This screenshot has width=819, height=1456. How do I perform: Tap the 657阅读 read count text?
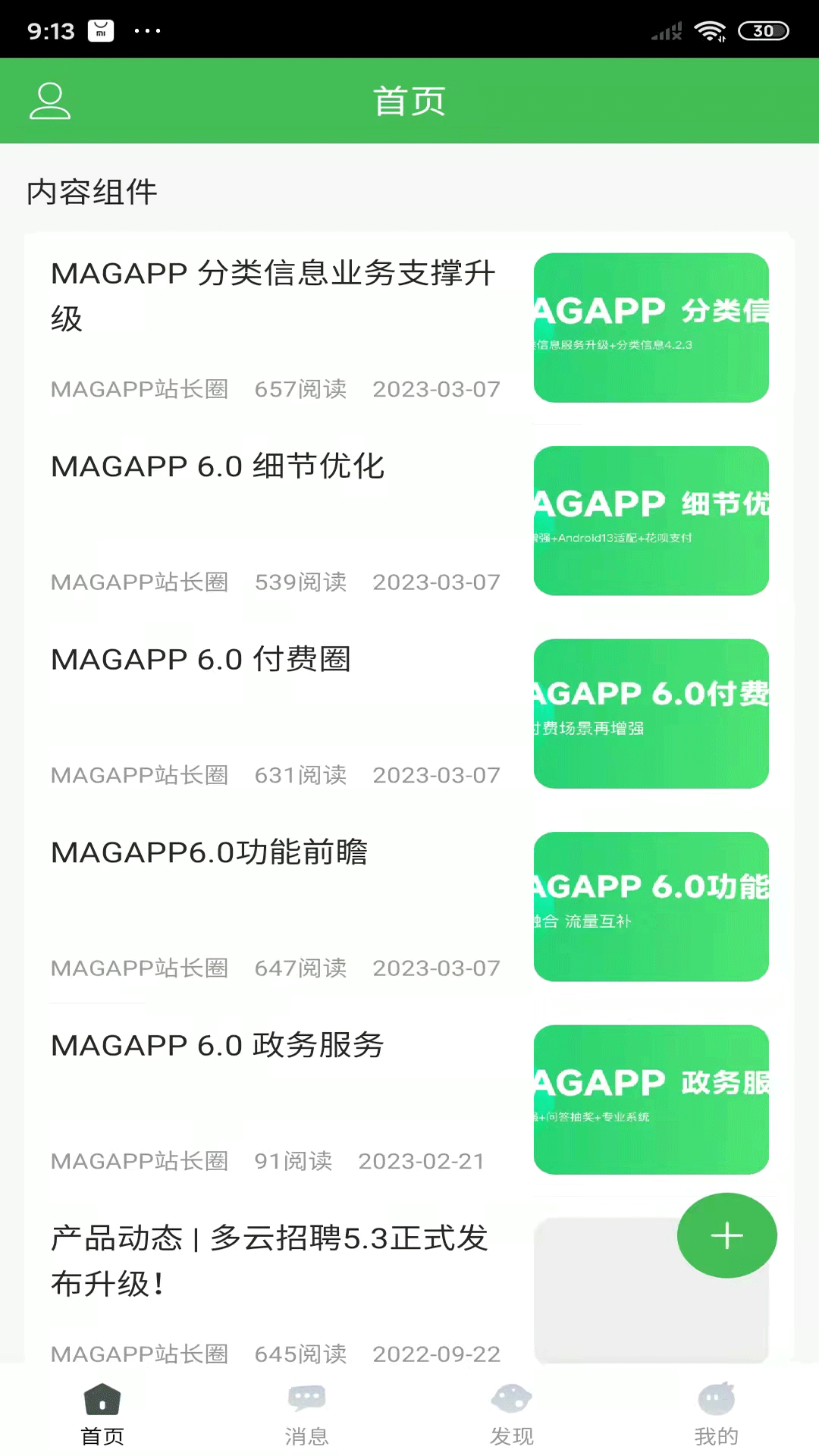(300, 390)
